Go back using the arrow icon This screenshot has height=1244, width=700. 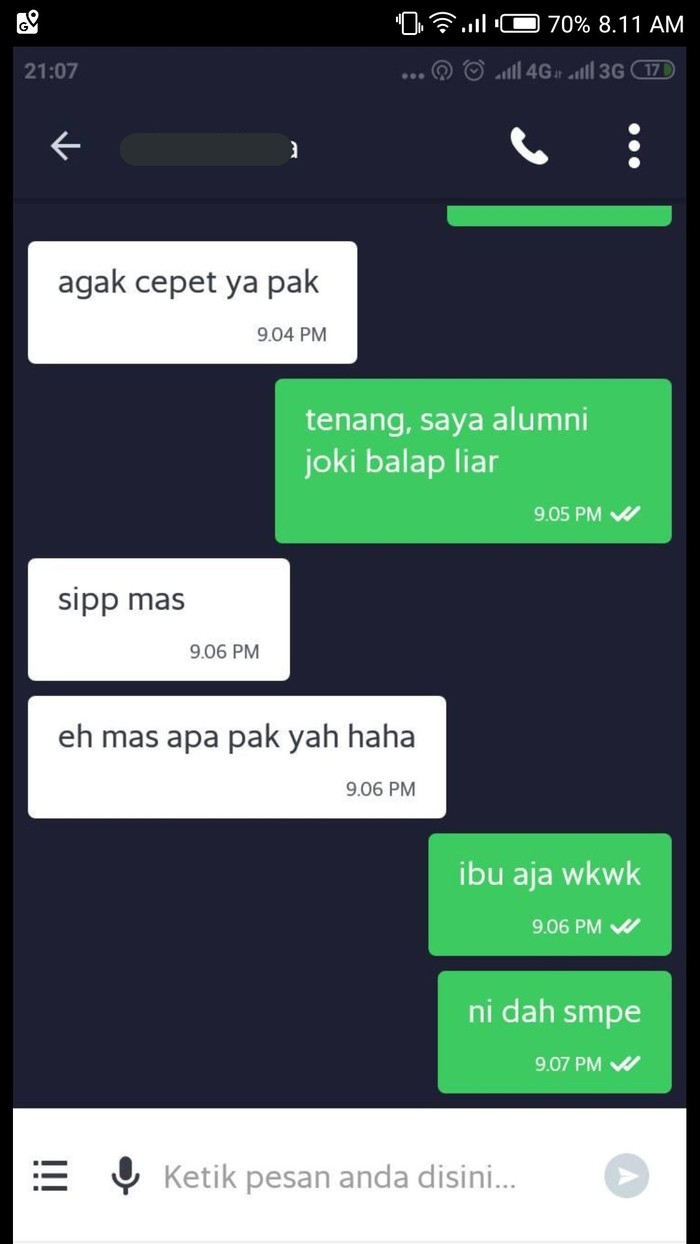coord(65,146)
